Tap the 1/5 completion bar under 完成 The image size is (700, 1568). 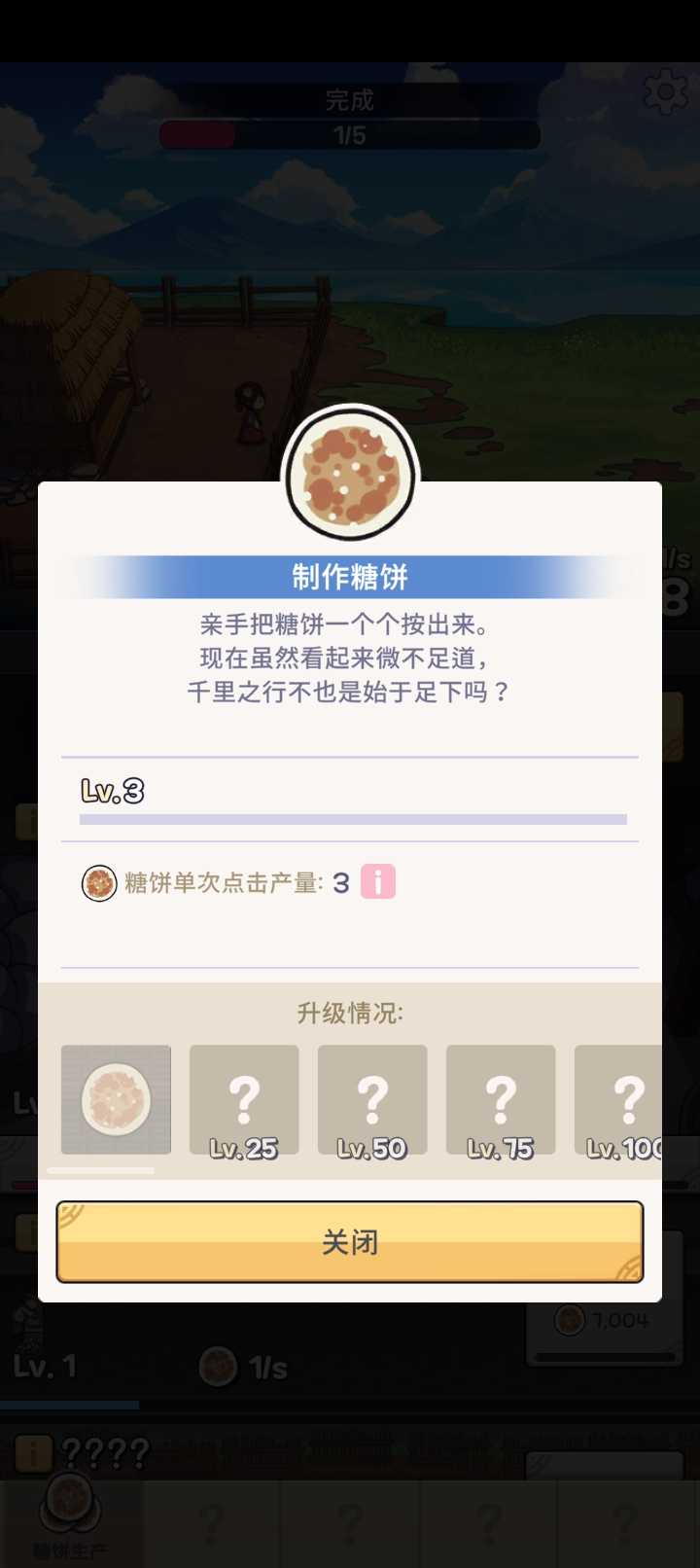coord(350,135)
